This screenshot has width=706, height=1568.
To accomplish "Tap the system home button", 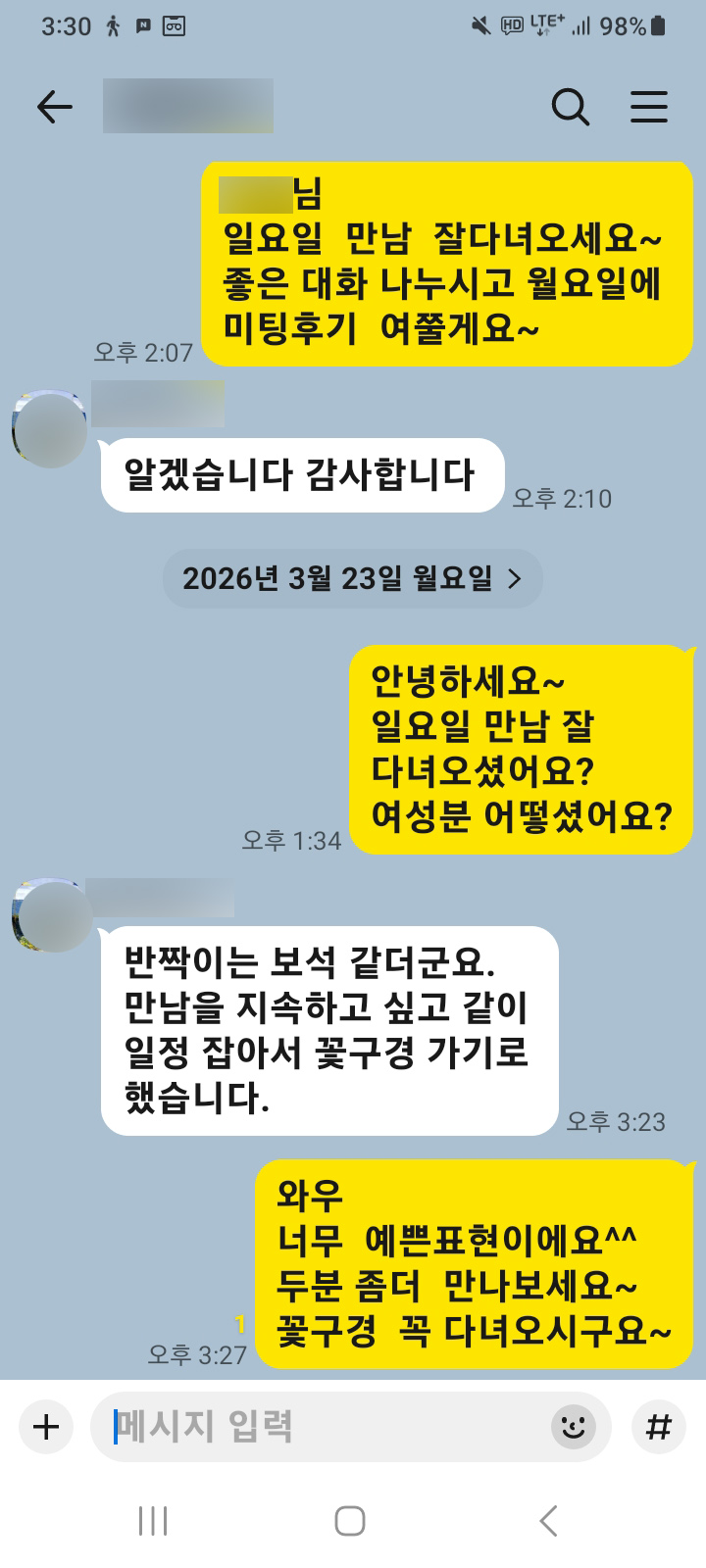I will point(350,1521).
